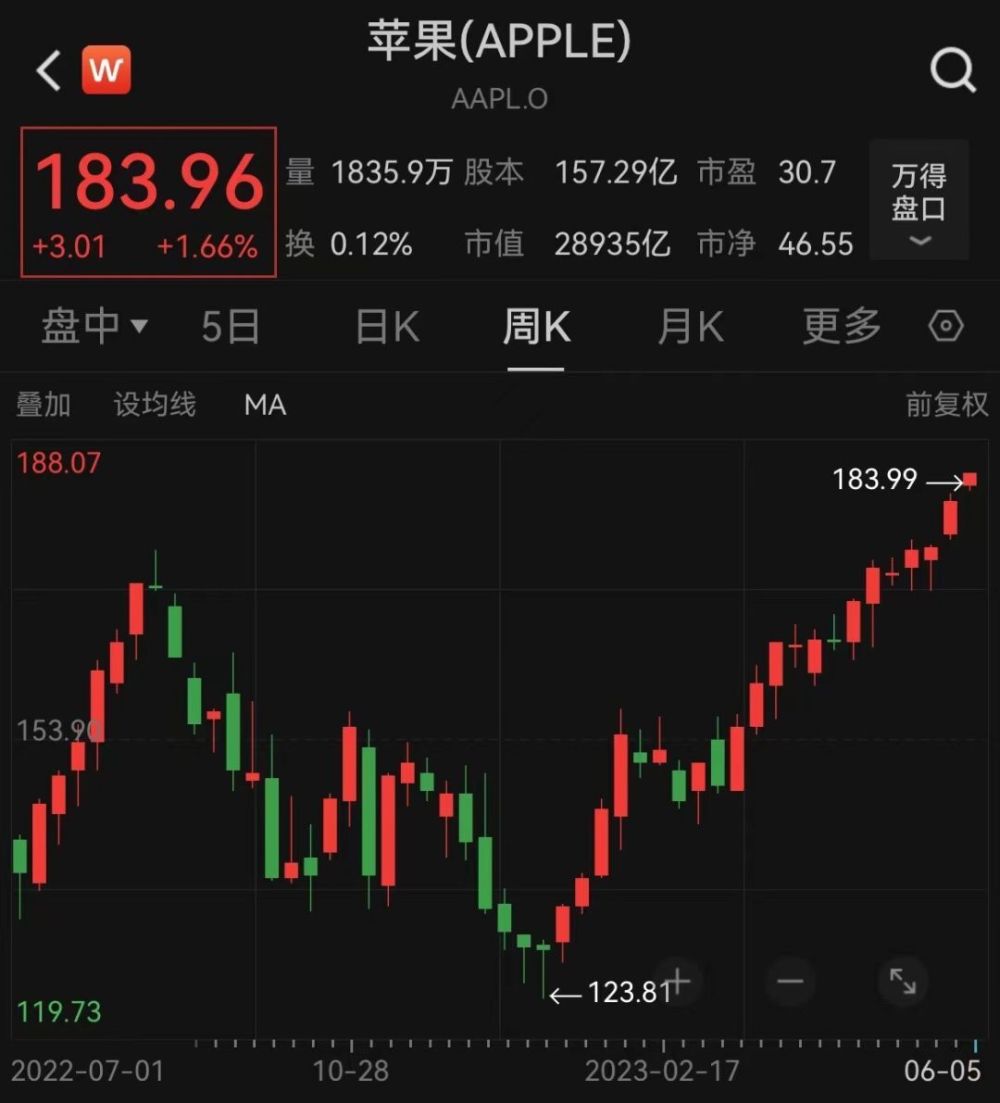Switch to the 5日 five-day tab
The image size is (1000, 1103).
pos(231,325)
